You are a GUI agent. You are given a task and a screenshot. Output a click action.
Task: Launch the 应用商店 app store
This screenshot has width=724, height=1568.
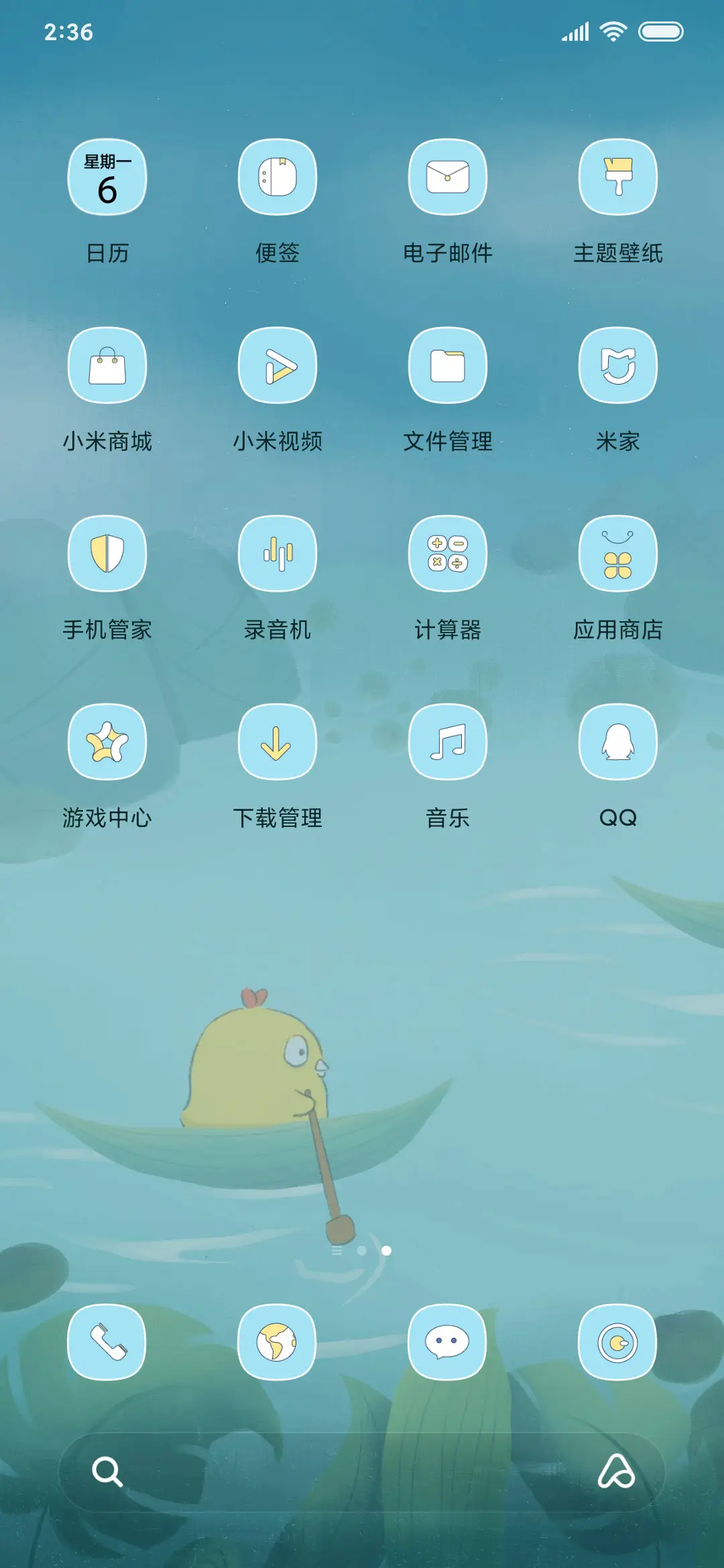(617, 553)
